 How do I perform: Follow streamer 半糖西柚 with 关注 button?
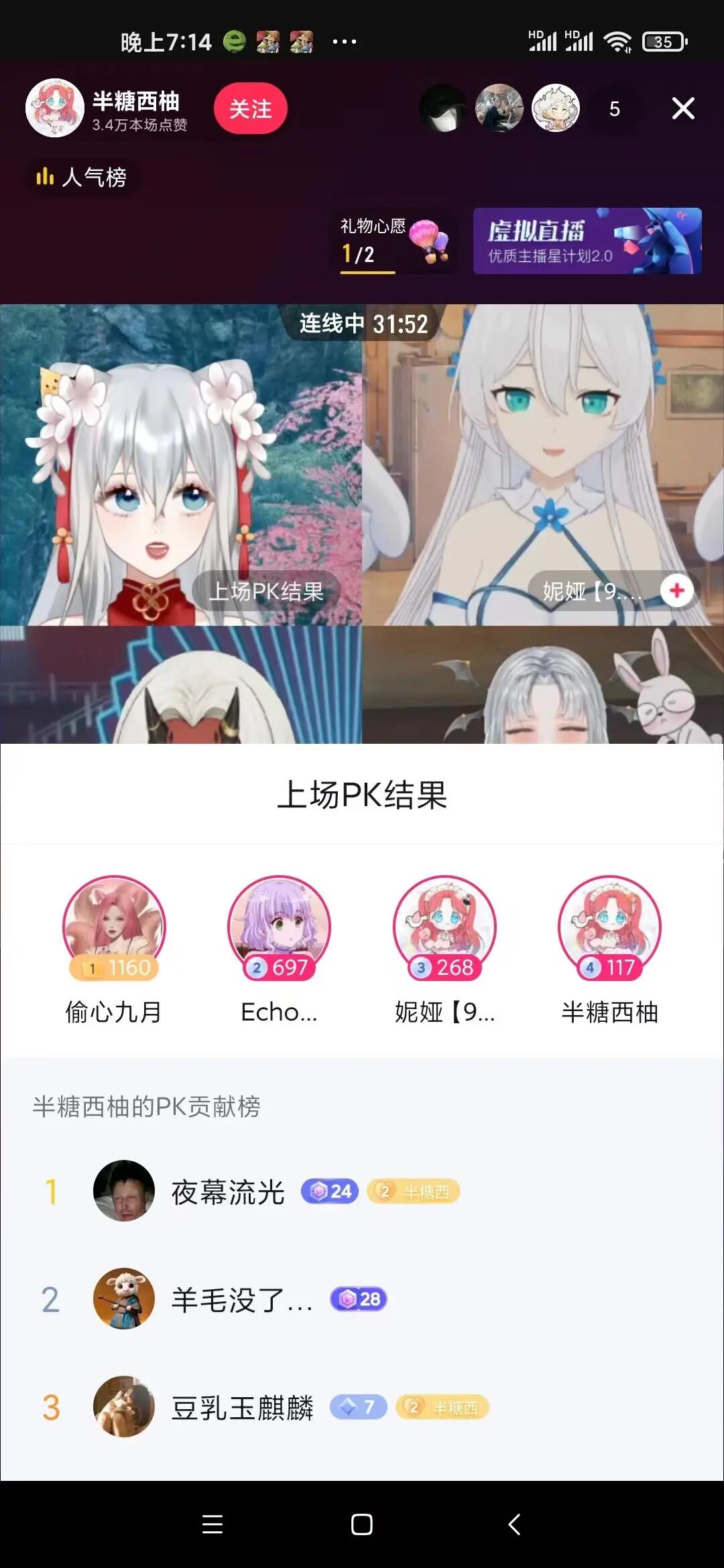[x=250, y=109]
